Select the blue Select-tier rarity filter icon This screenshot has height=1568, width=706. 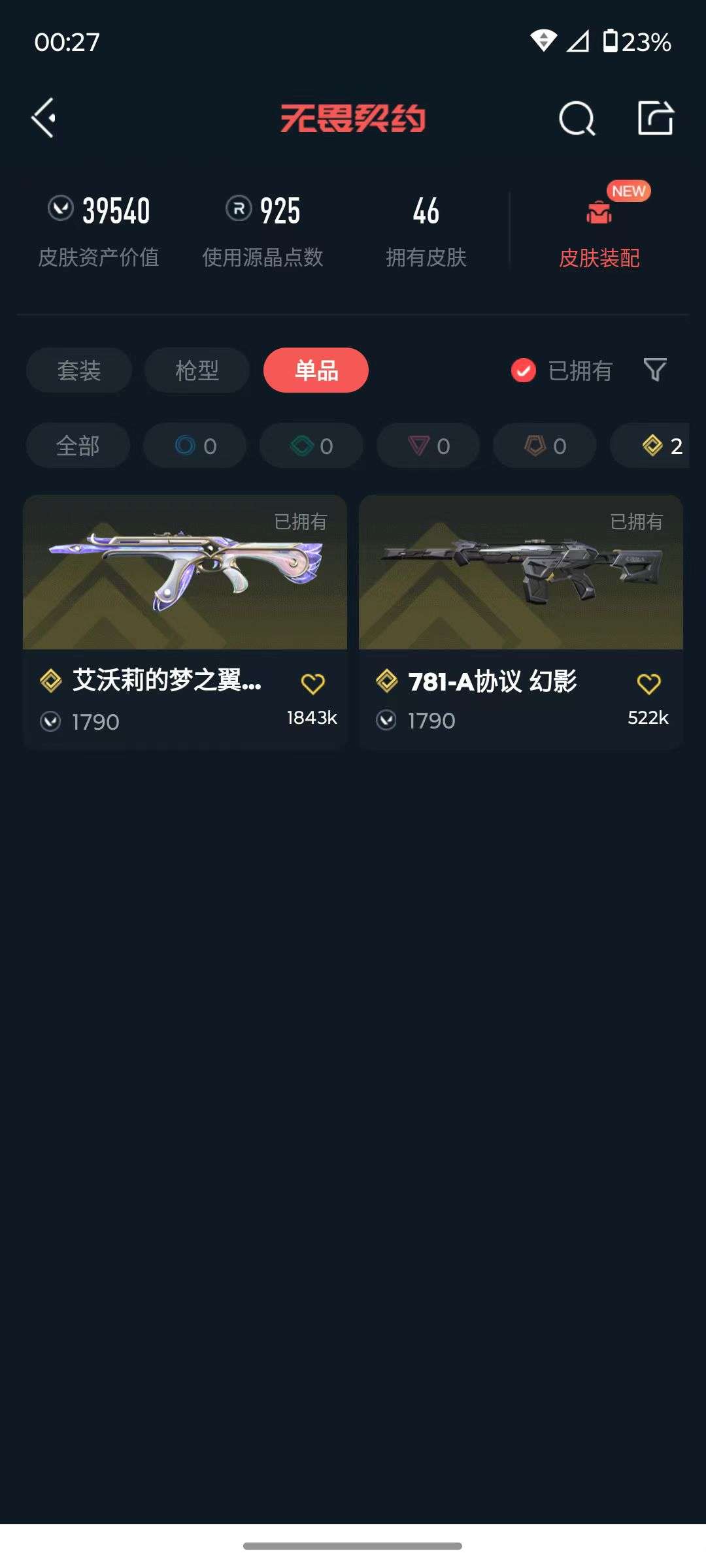tap(194, 446)
